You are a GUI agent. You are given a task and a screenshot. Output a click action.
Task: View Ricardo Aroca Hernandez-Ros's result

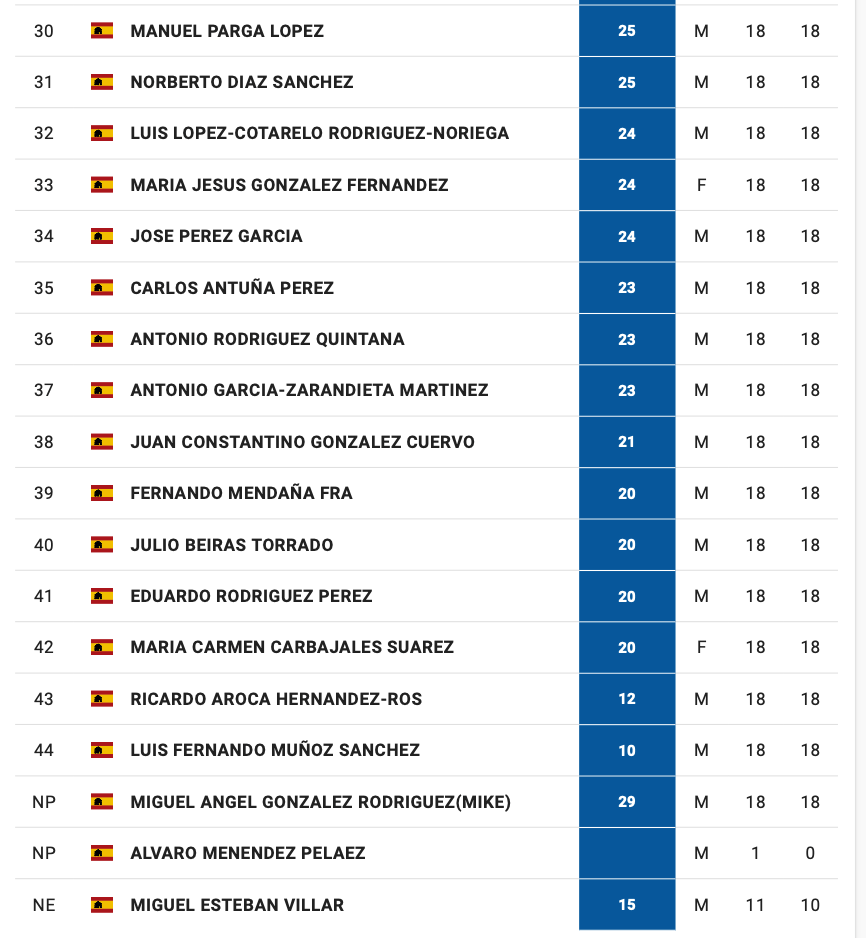[x=276, y=699]
